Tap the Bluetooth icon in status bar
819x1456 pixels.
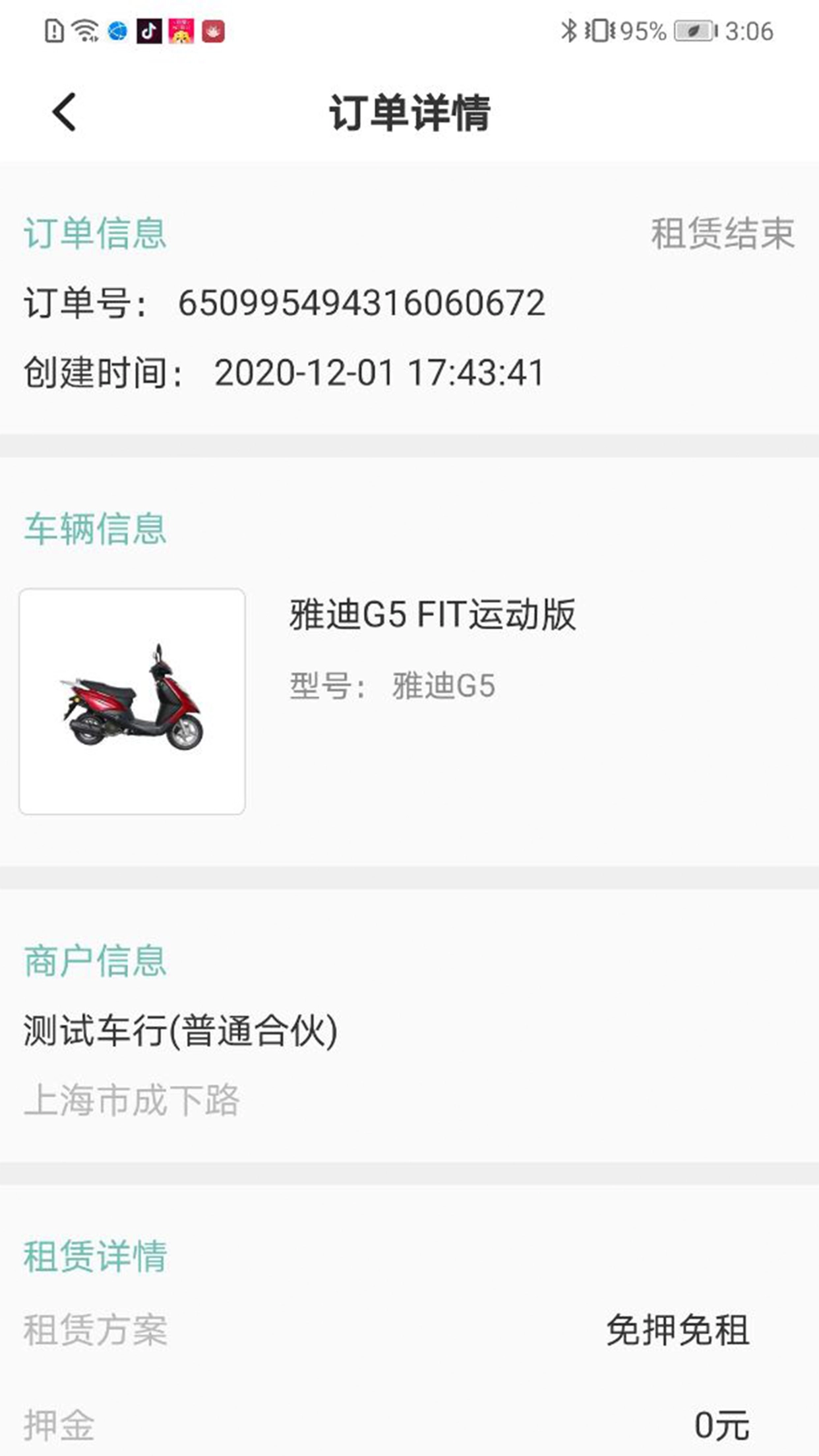coord(568,29)
